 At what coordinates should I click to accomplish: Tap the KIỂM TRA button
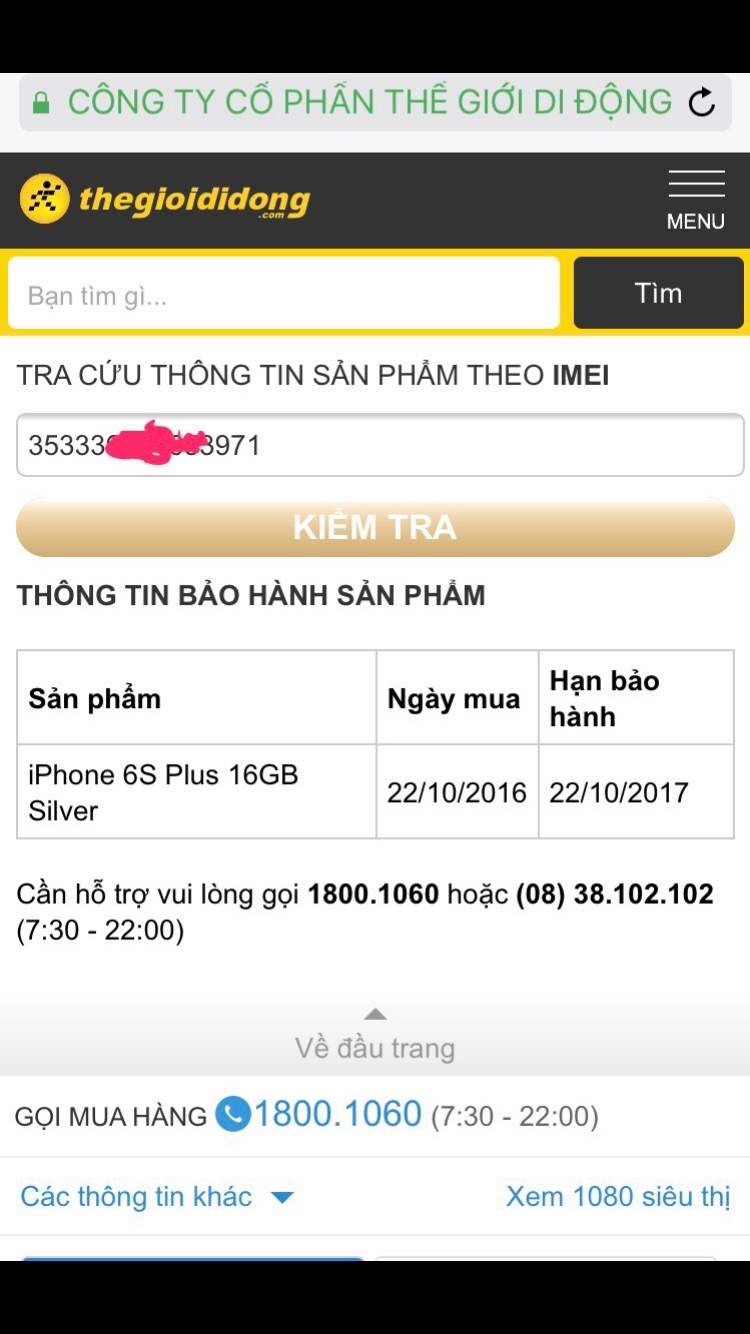375,527
